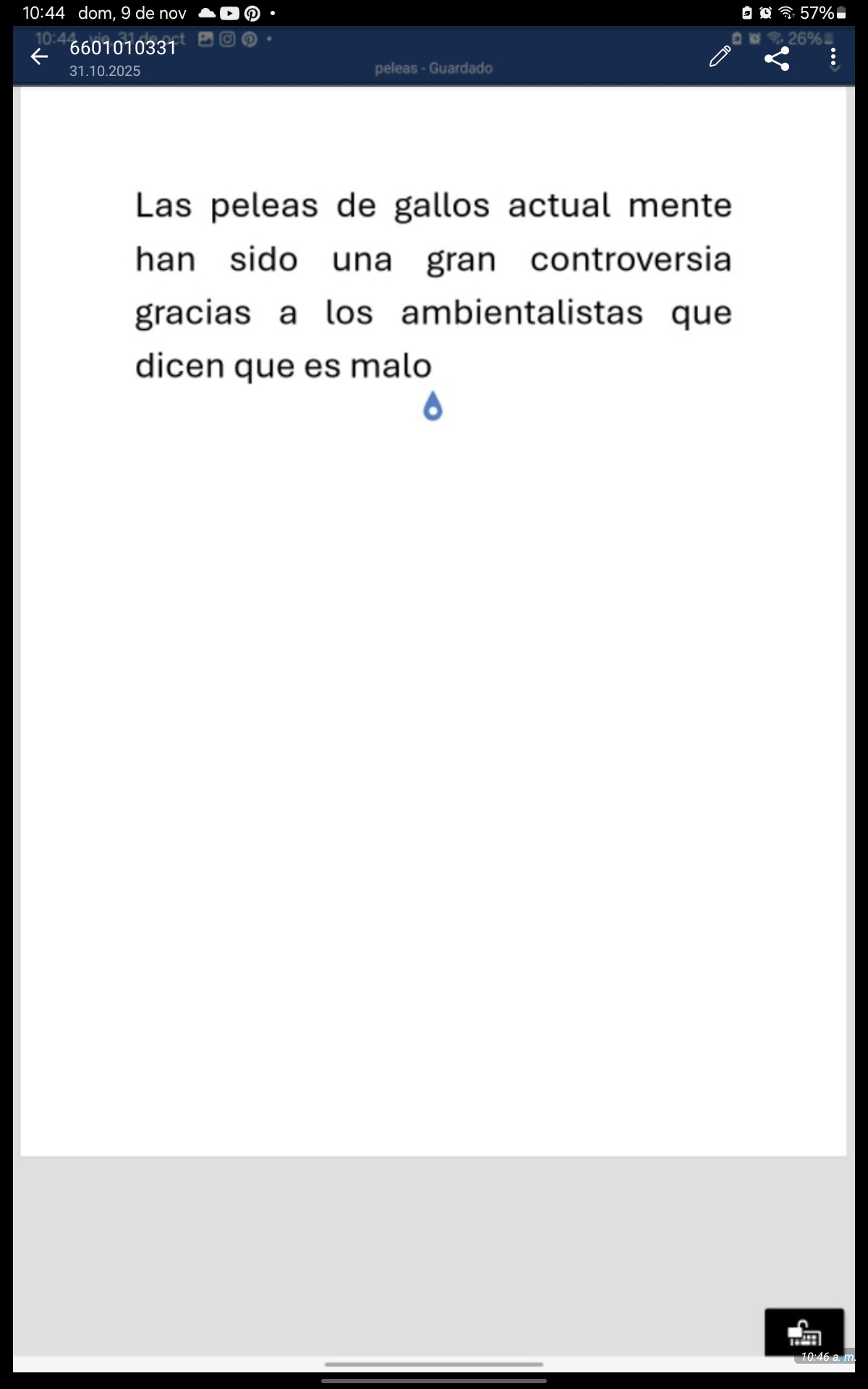Go back using the arrow icon
This screenshot has height=1389, width=868.
(39, 57)
